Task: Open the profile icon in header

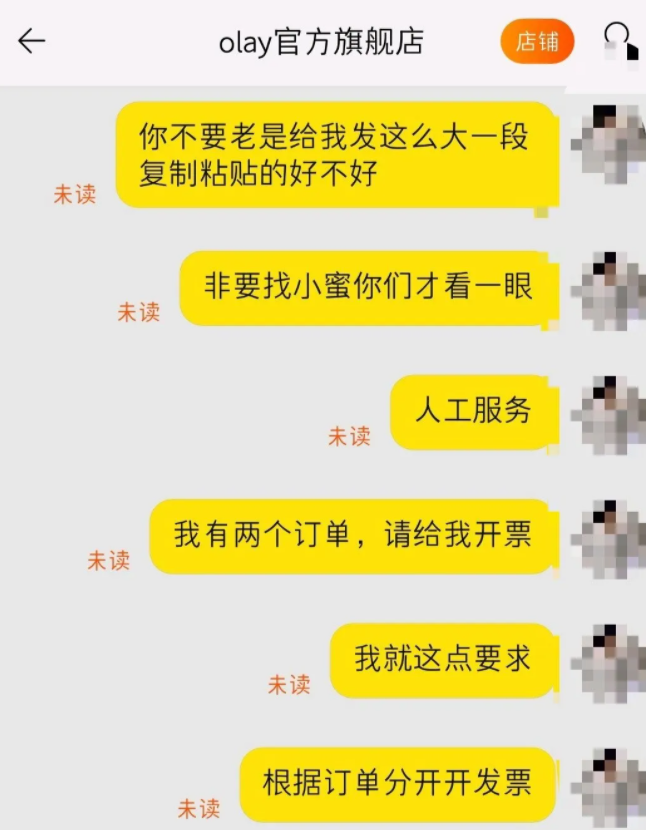Action: pos(620,42)
